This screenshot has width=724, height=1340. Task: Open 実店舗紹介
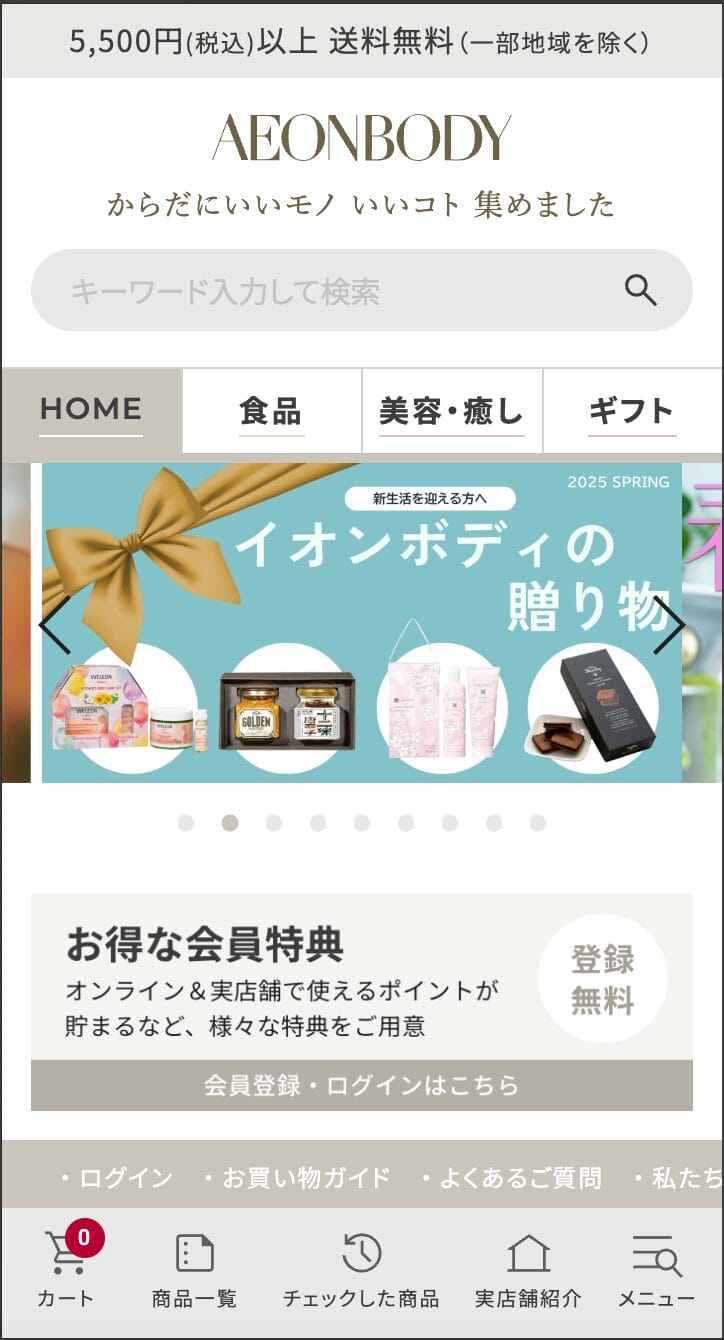pos(528,1270)
